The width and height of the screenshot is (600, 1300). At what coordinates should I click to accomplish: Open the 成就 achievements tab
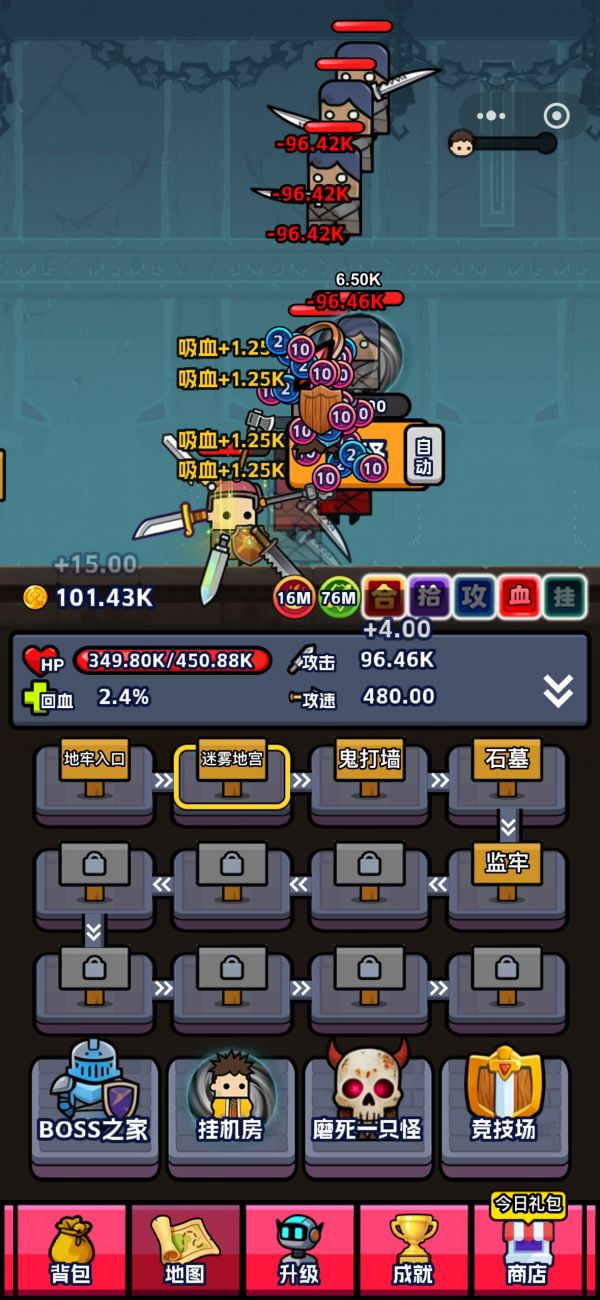click(x=413, y=1252)
